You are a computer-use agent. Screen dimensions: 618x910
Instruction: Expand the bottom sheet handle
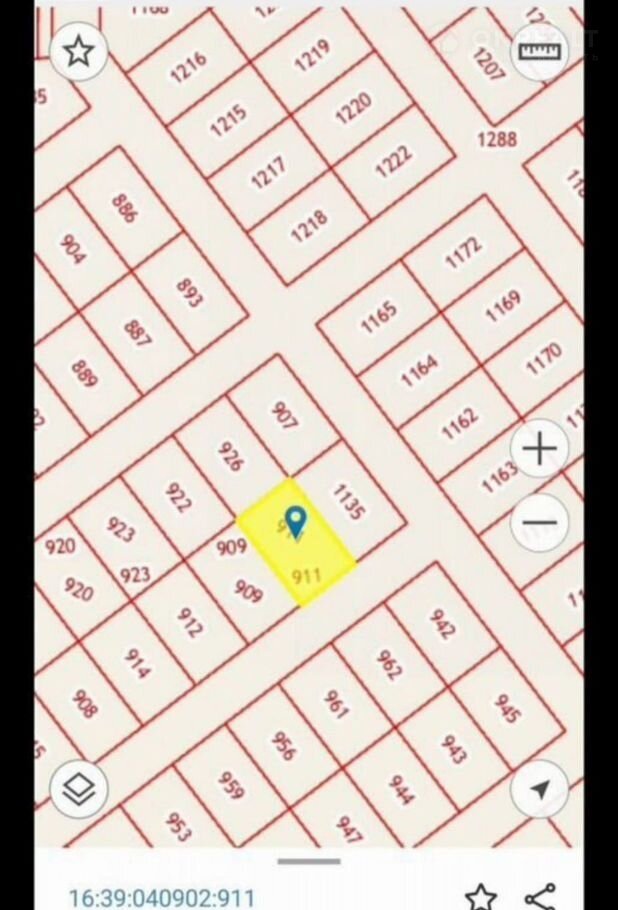pyautogui.click(x=309, y=861)
